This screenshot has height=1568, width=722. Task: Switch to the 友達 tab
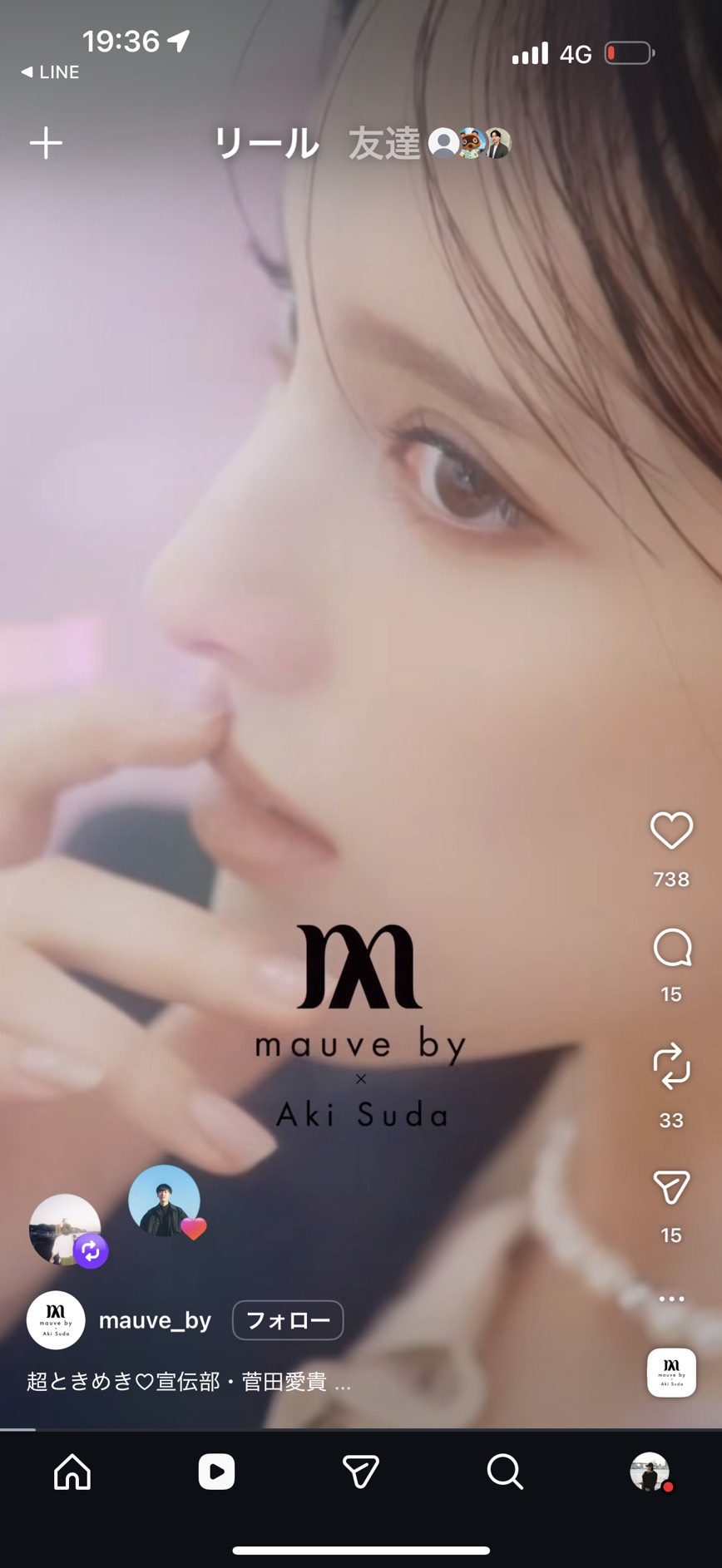385,144
